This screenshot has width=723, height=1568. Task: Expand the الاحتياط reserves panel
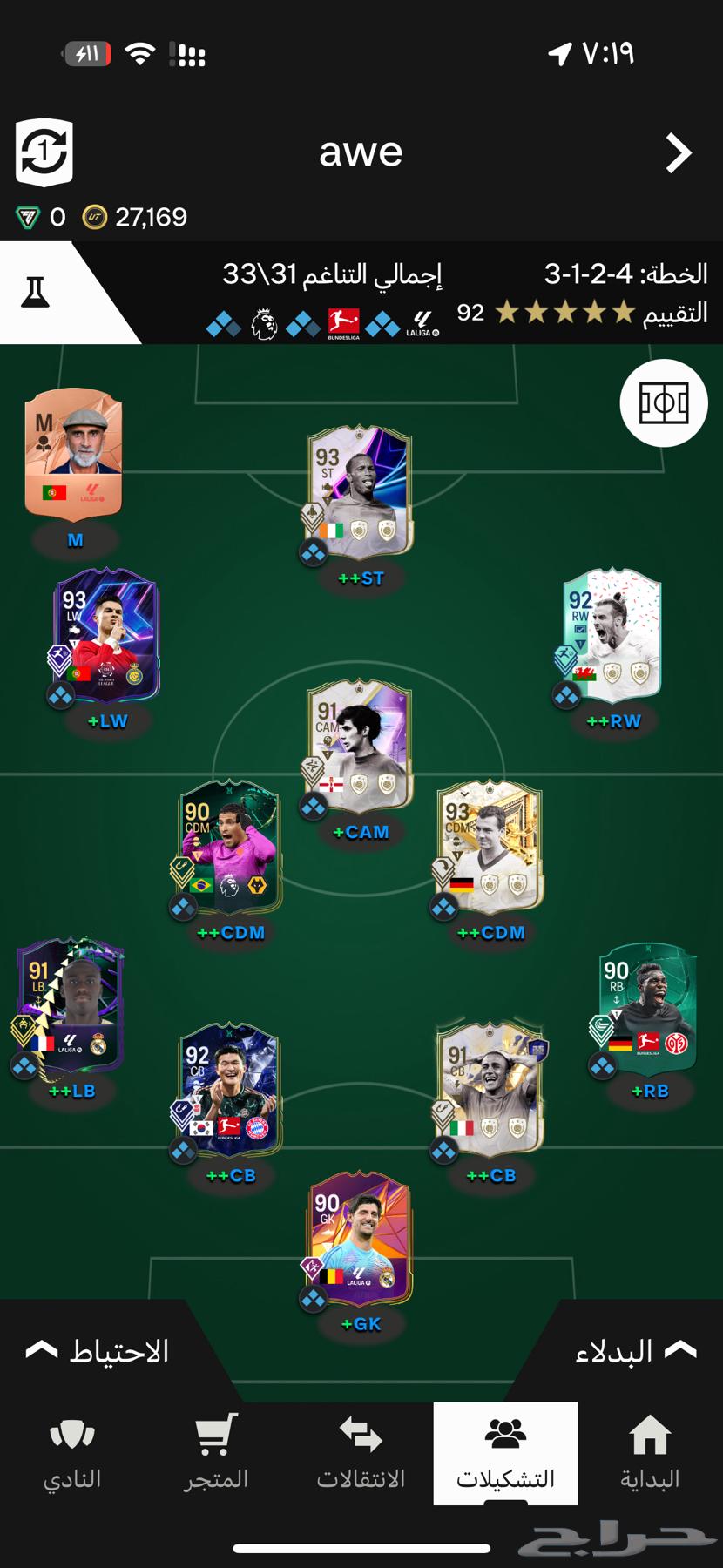pyautogui.click(x=98, y=1351)
